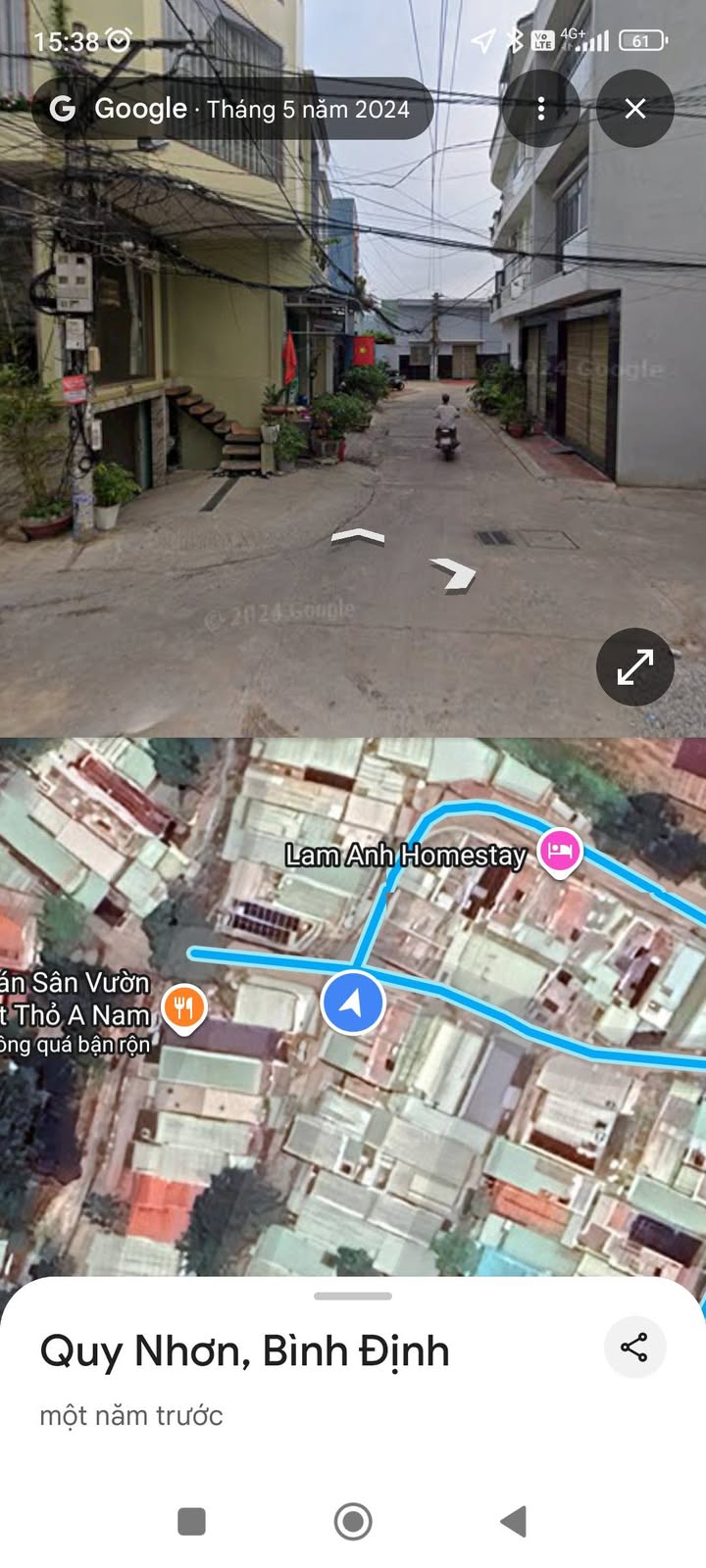Move forward along the street arrow
The width and height of the screenshot is (706, 1568).
click(358, 535)
